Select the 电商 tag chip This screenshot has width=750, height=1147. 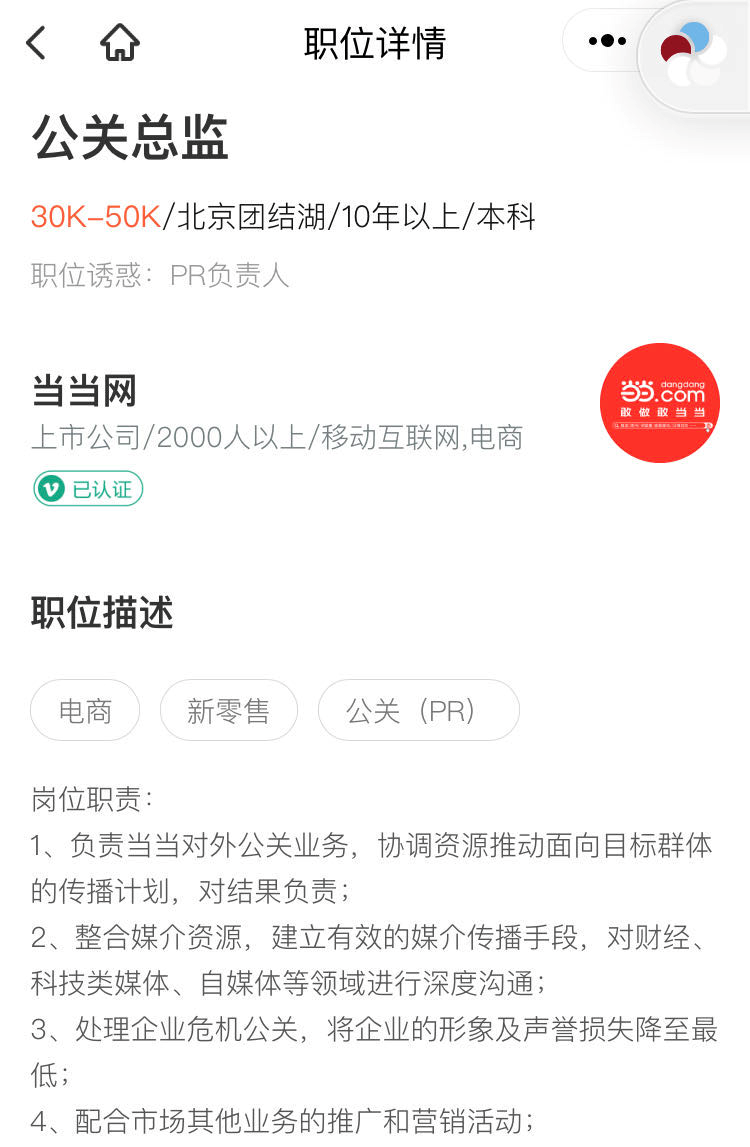tap(85, 711)
